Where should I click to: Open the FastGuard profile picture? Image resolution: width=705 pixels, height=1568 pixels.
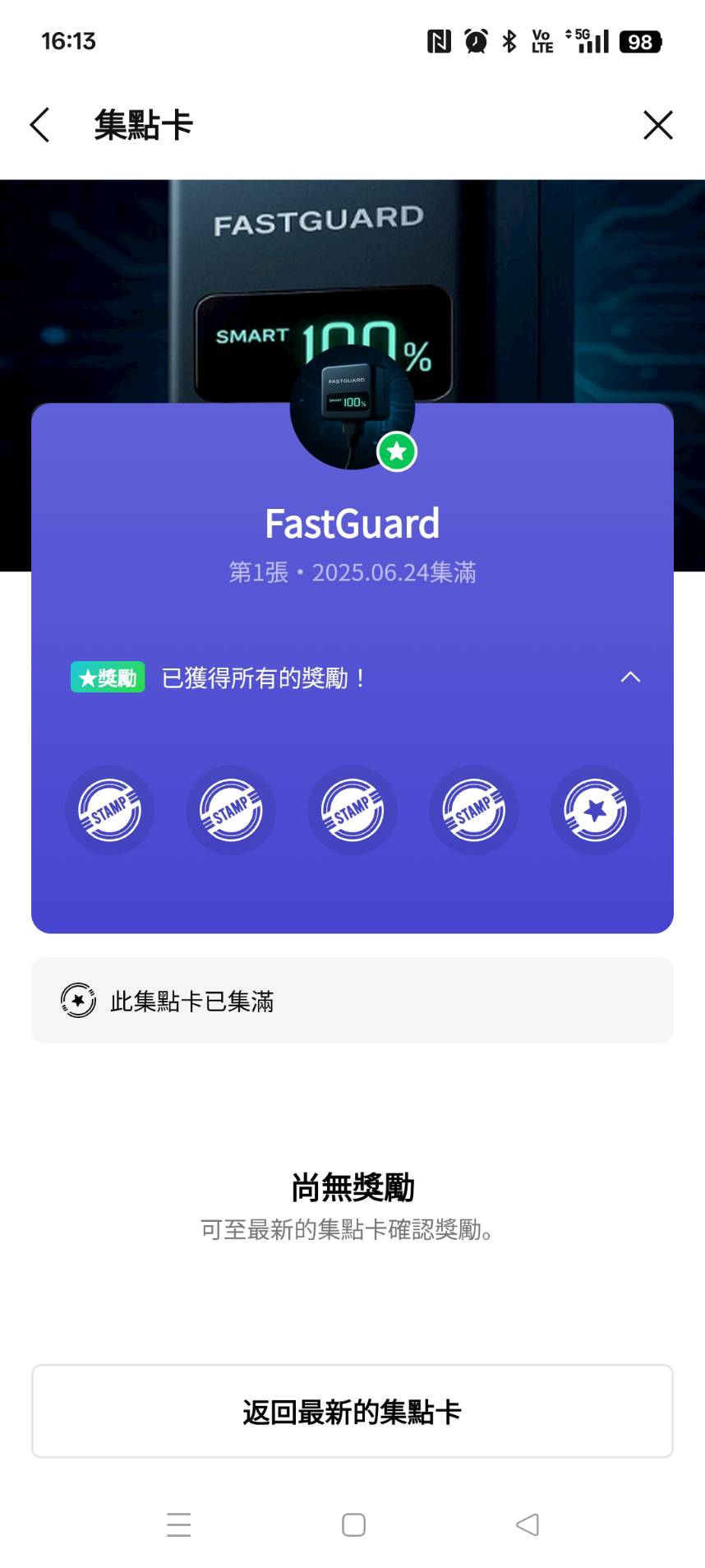click(x=352, y=409)
